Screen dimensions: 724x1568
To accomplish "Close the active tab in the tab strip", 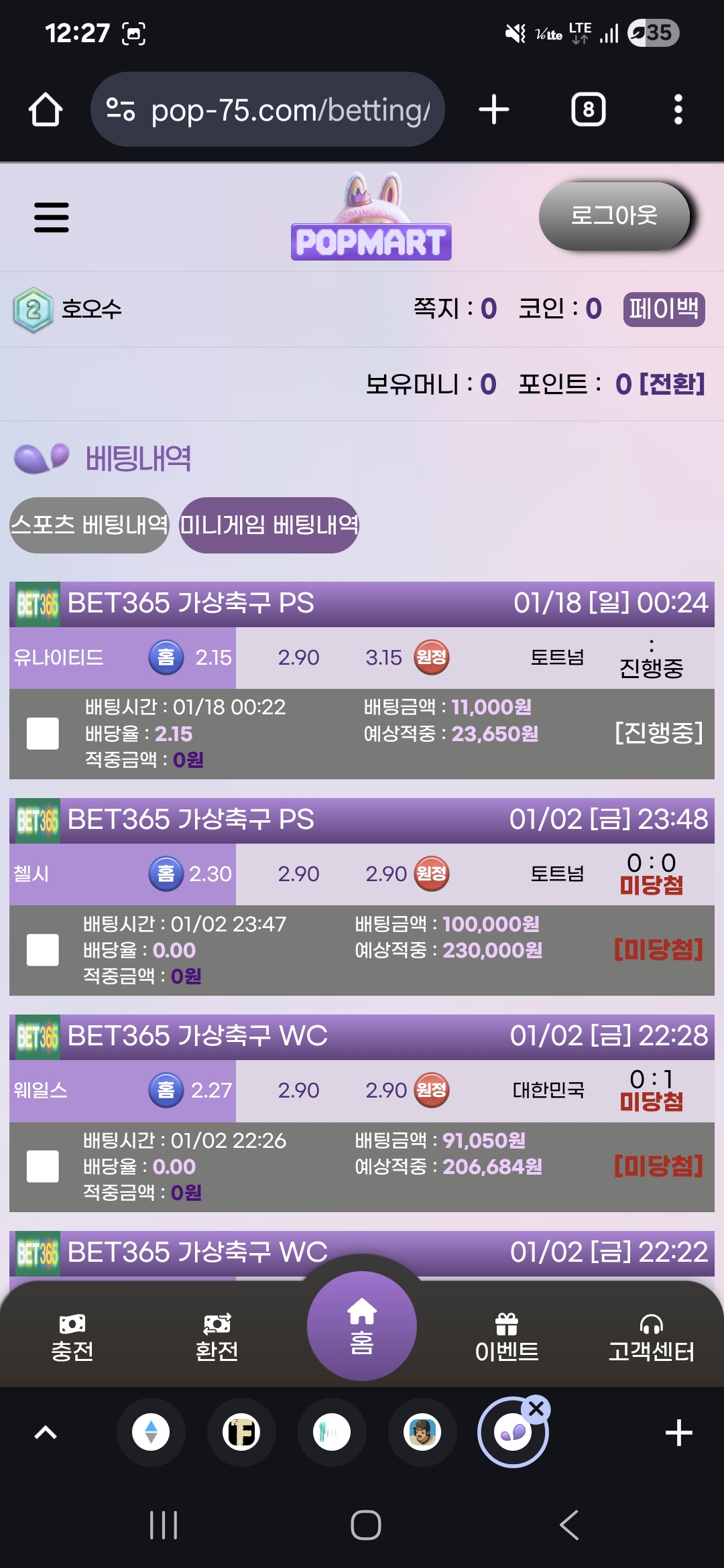I will (x=536, y=1409).
